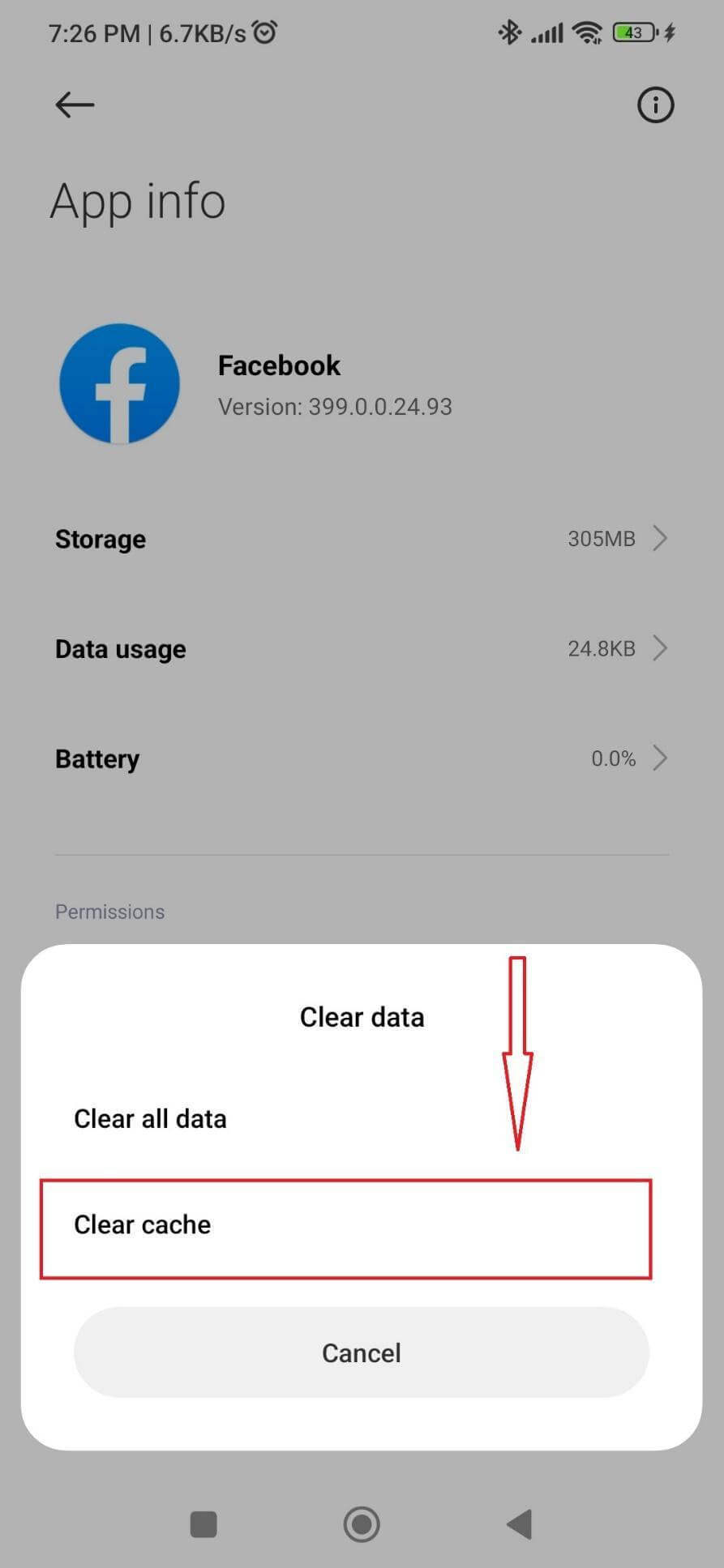This screenshot has width=724, height=1568.
Task: Select Clear cache option
Action: tap(142, 1224)
